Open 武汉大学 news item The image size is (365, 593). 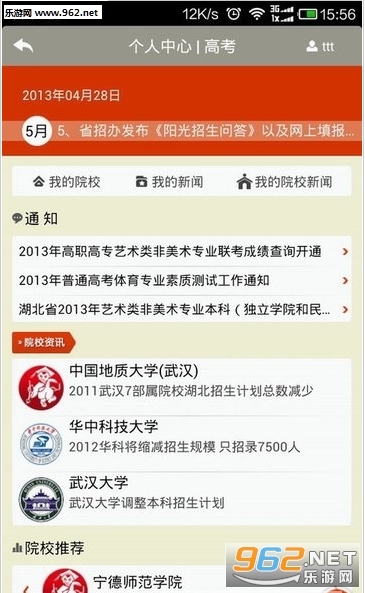click(x=182, y=499)
